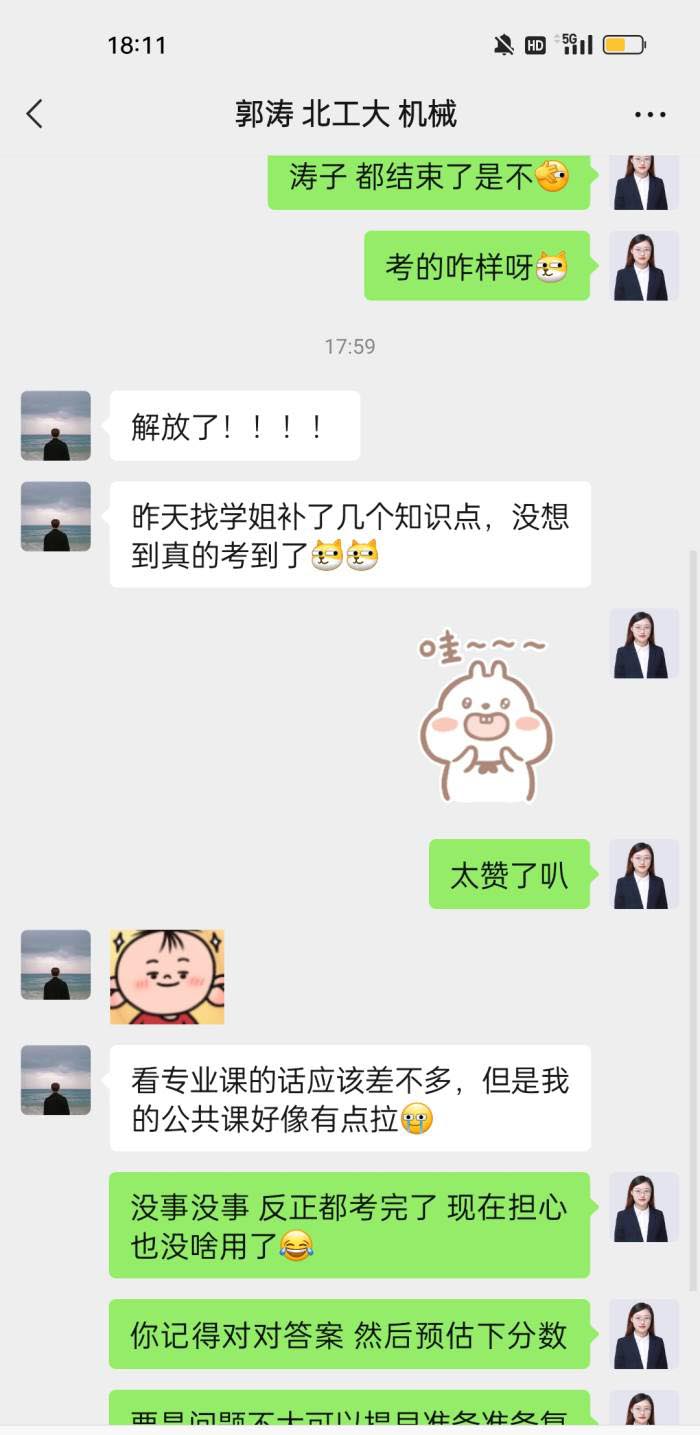Go back to the chat list
The width and height of the screenshot is (700, 1435).
(x=35, y=114)
